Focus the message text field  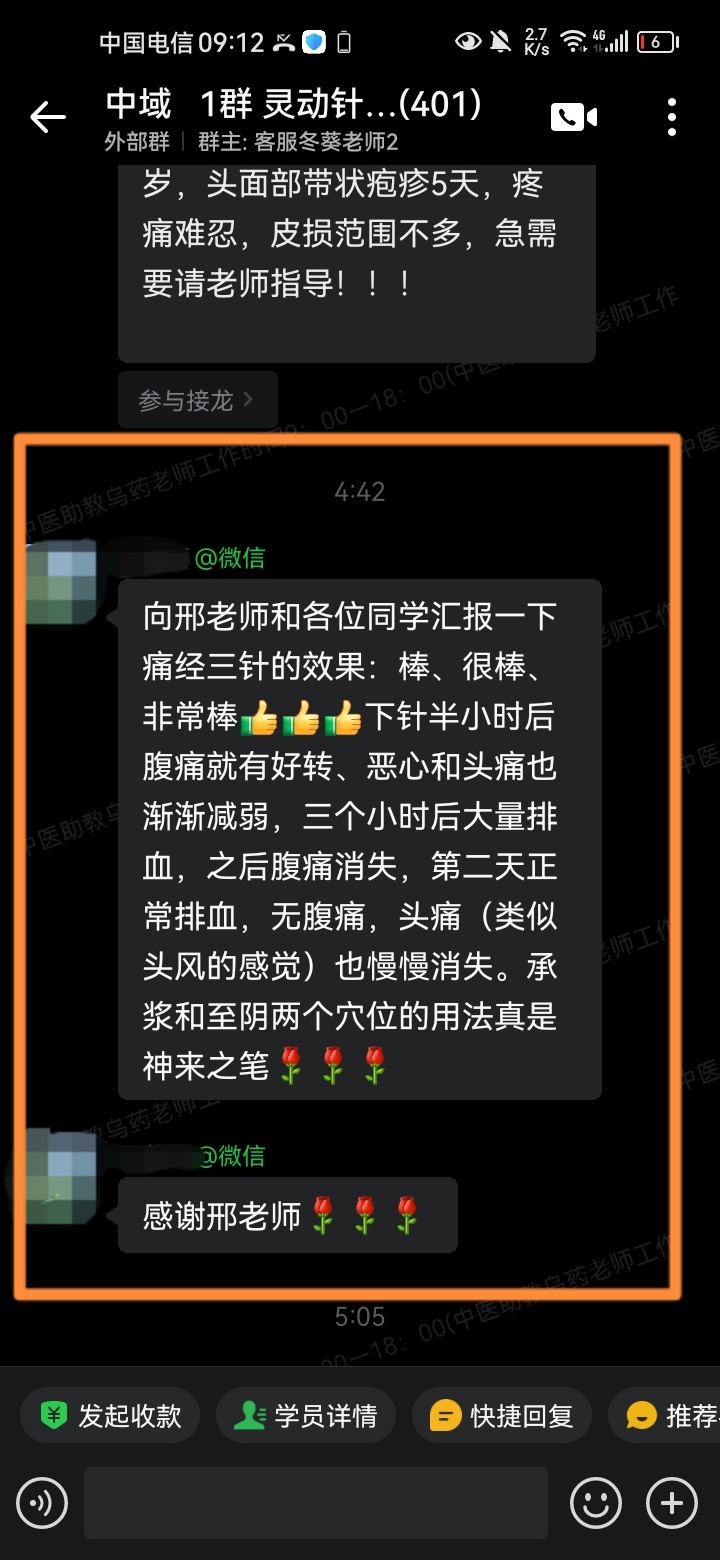coord(315,1502)
